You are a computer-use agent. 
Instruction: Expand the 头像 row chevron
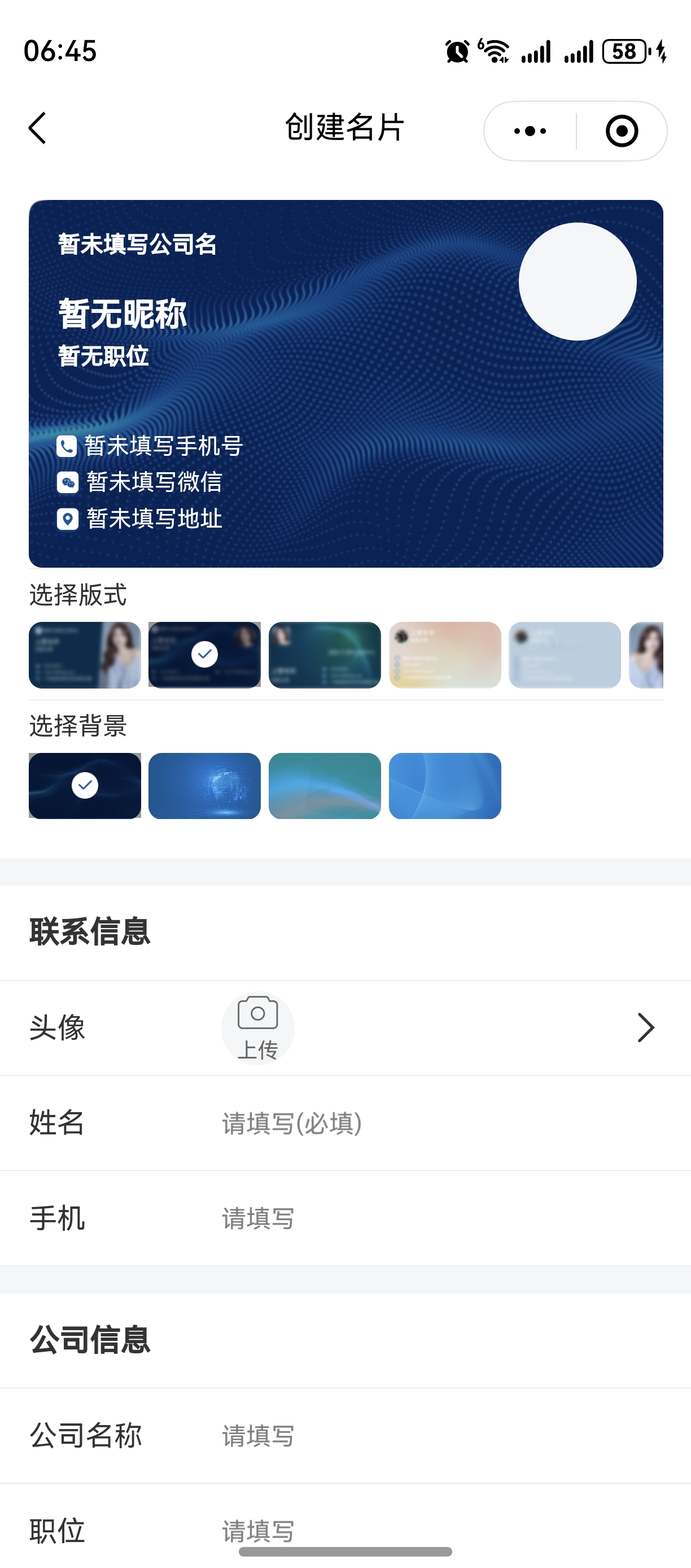pos(646,1027)
